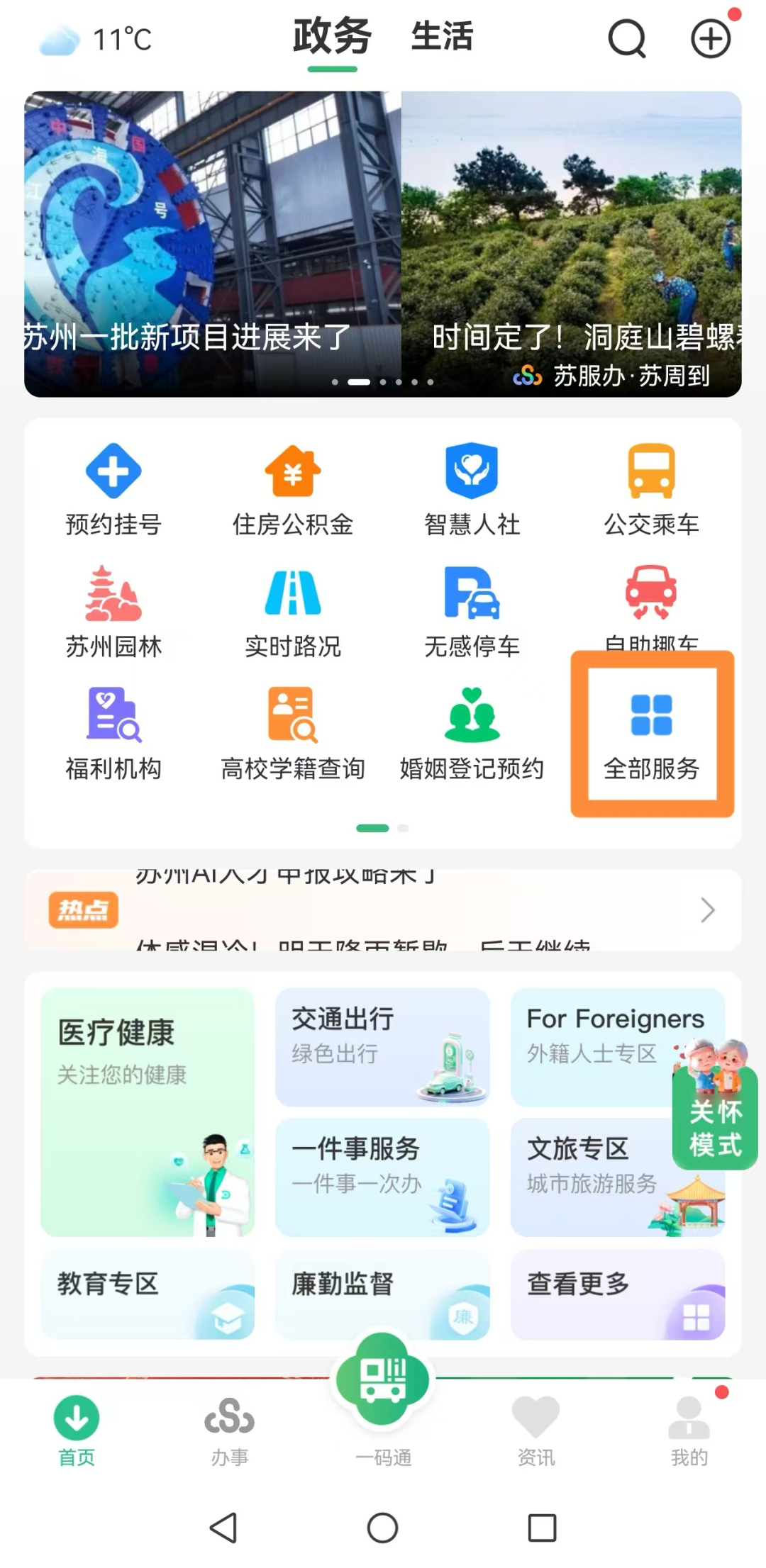The image size is (766, 1568).
Task: Open the 交通出行 card
Action: tap(382, 1046)
